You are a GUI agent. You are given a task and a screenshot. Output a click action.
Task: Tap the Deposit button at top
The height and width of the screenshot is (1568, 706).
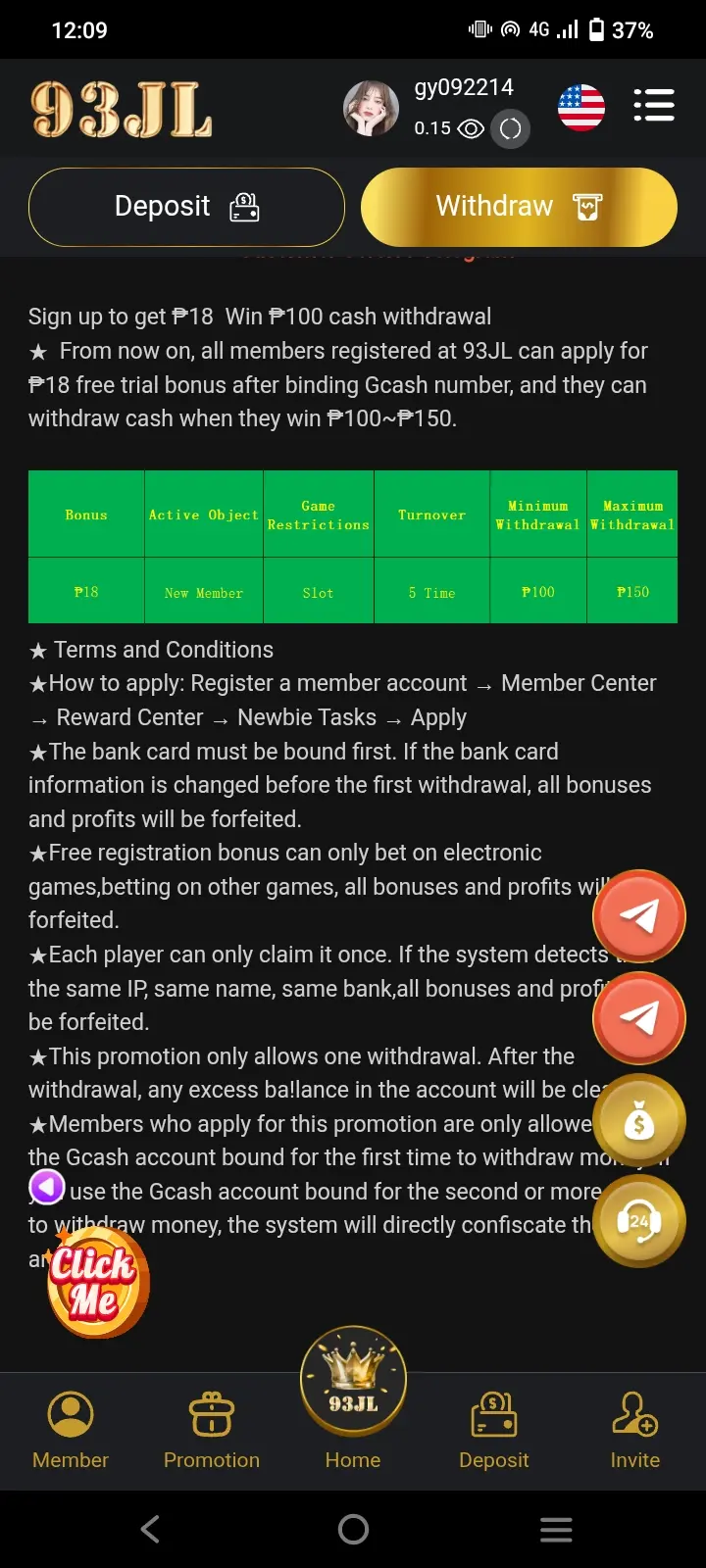tap(186, 207)
